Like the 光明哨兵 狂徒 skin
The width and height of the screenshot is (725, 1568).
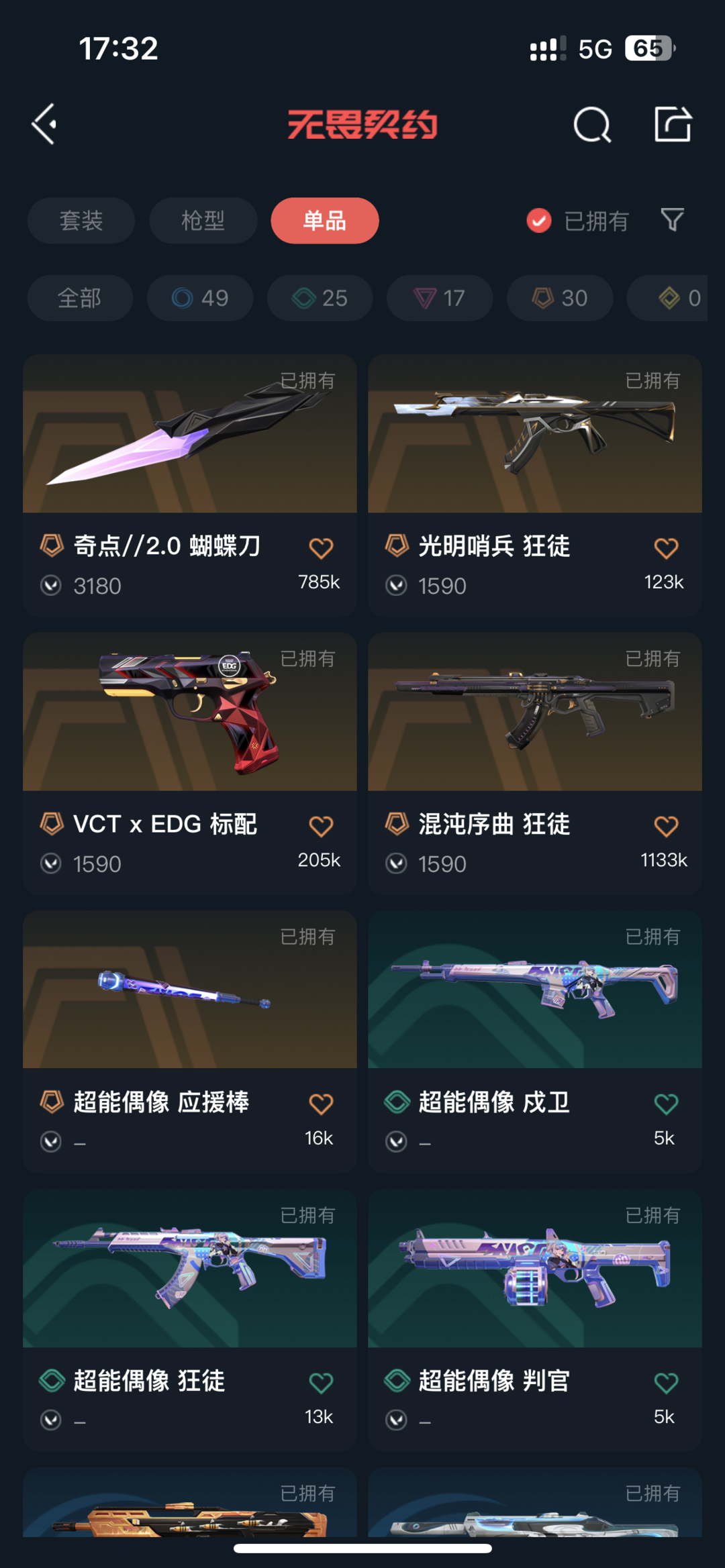[x=666, y=548]
